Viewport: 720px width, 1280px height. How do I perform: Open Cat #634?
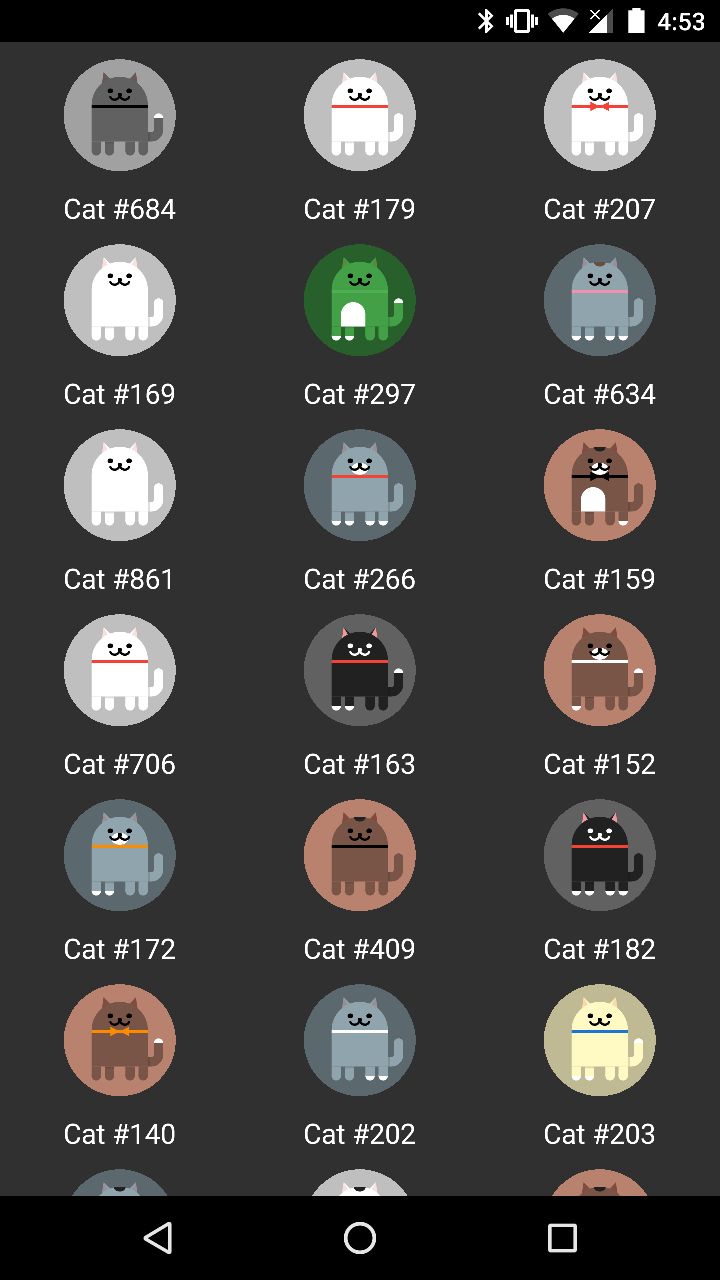tap(600, 300)
